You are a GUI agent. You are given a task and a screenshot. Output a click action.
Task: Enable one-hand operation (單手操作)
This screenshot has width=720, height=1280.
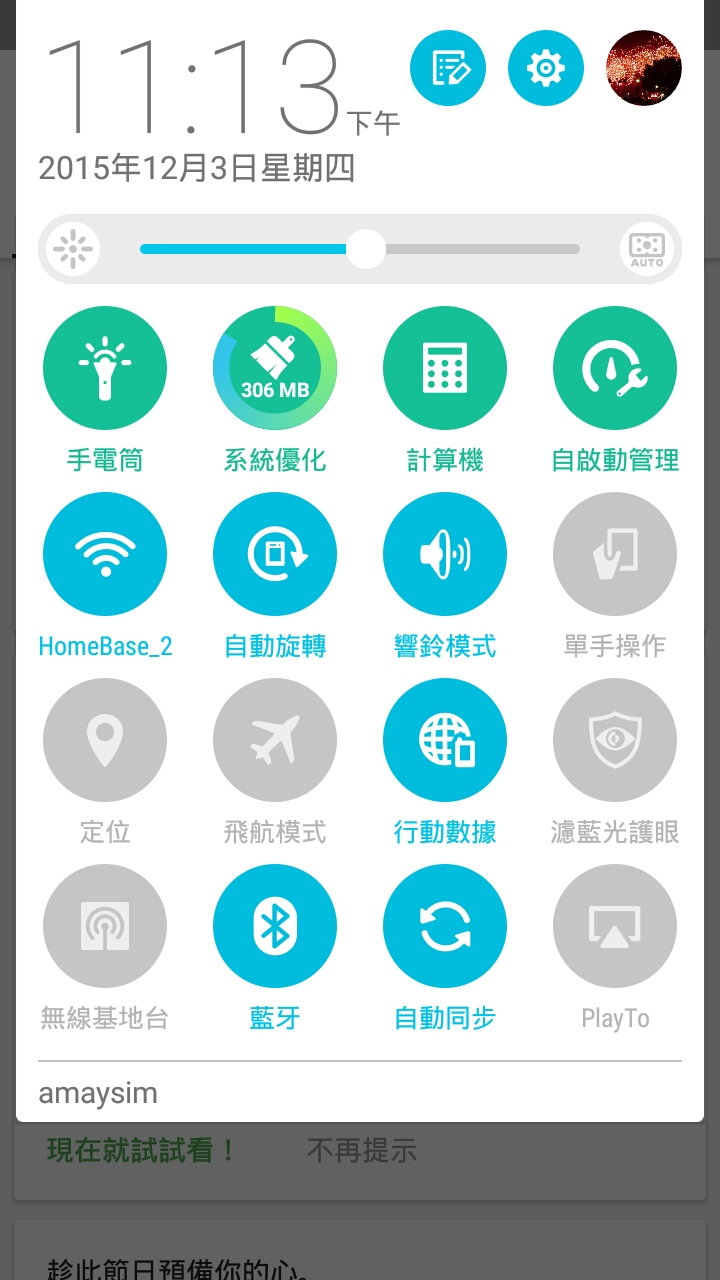click(x=615, y=554)
